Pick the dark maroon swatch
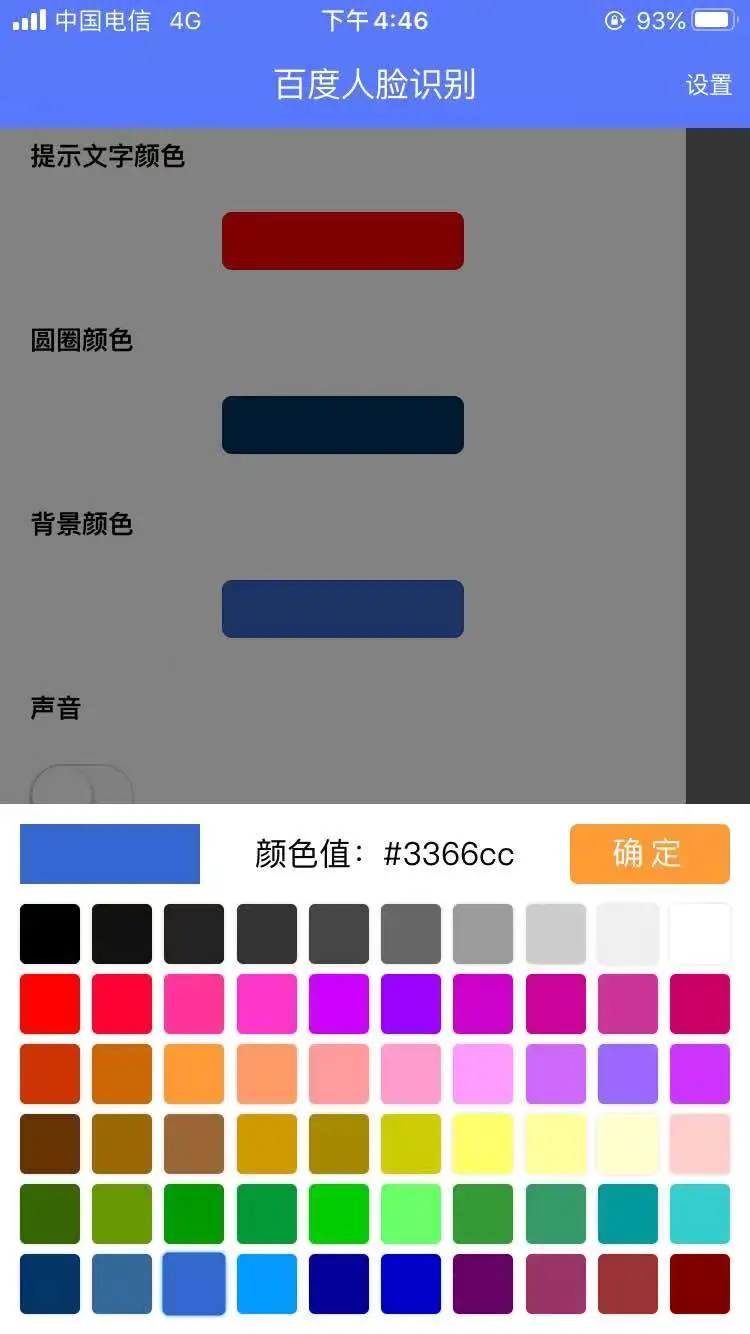 click(700, 1284)
